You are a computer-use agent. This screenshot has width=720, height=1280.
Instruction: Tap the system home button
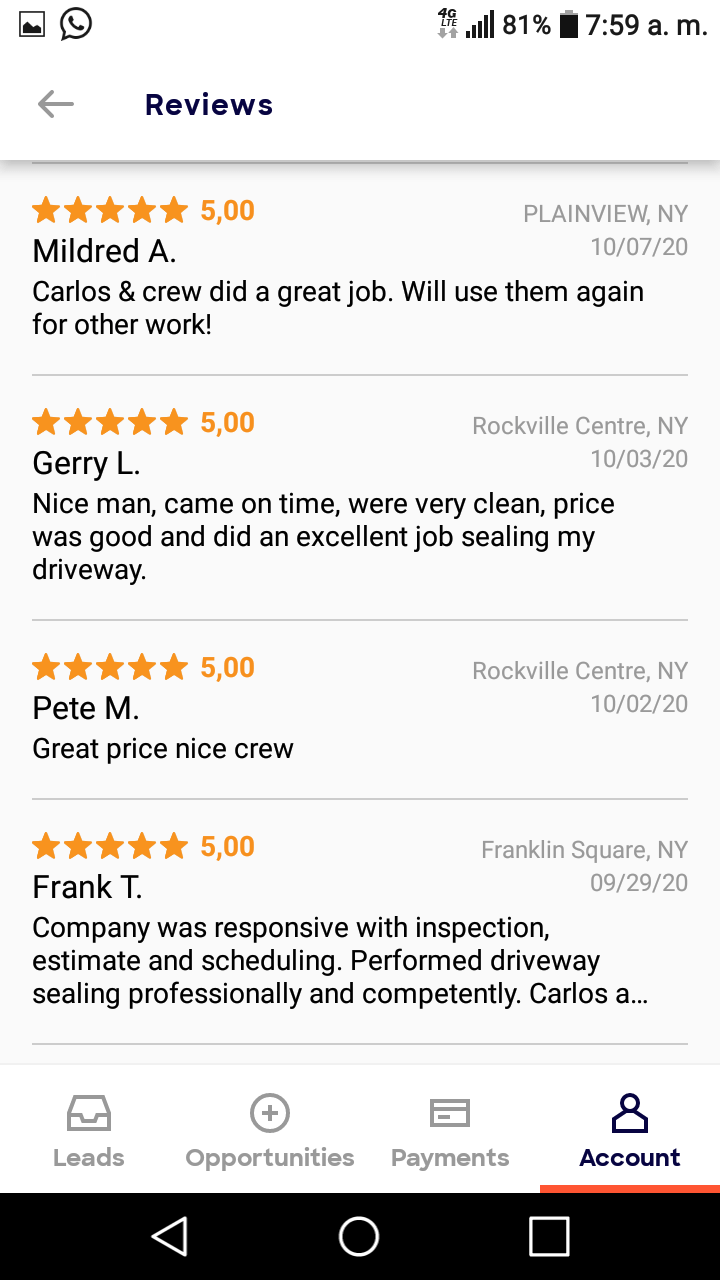click(359, 1236)
